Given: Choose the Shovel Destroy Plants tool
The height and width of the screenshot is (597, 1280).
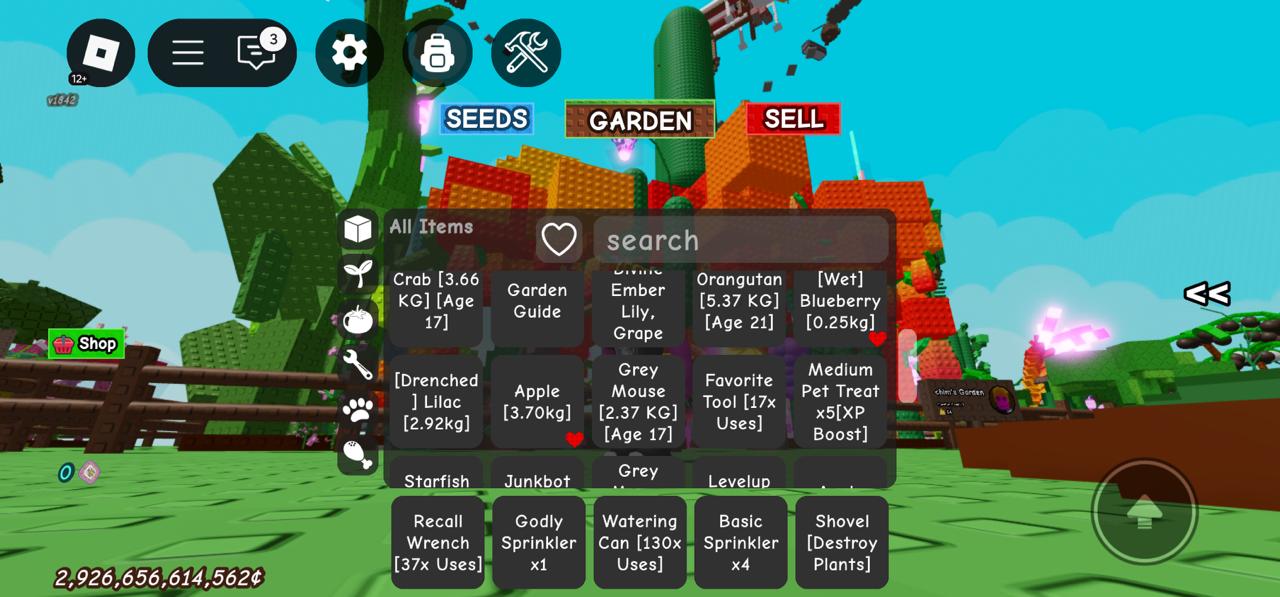Looking at the screenshot, I should tap(842, 543).
